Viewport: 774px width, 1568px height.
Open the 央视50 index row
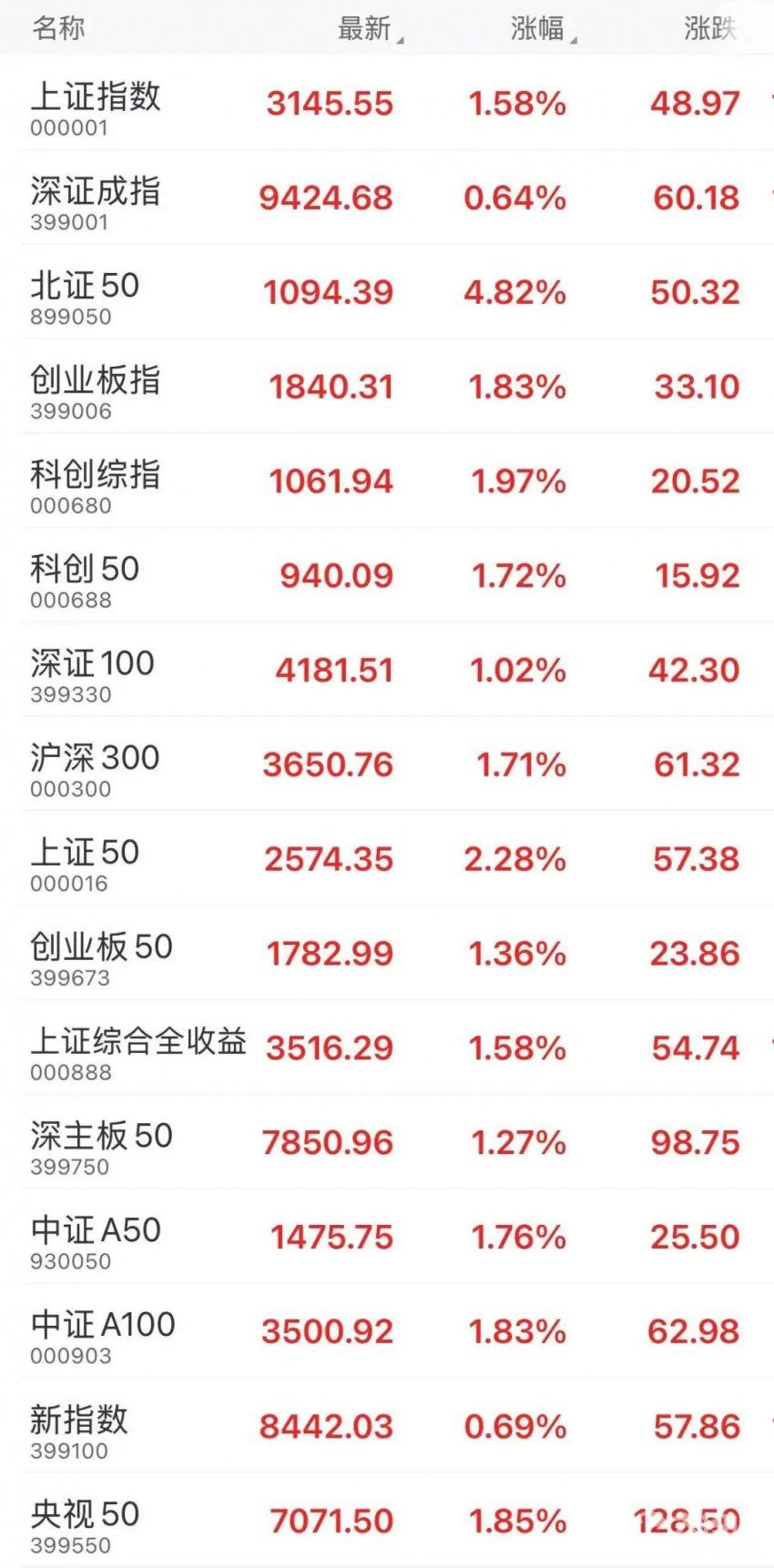(x=387, y=1521)
